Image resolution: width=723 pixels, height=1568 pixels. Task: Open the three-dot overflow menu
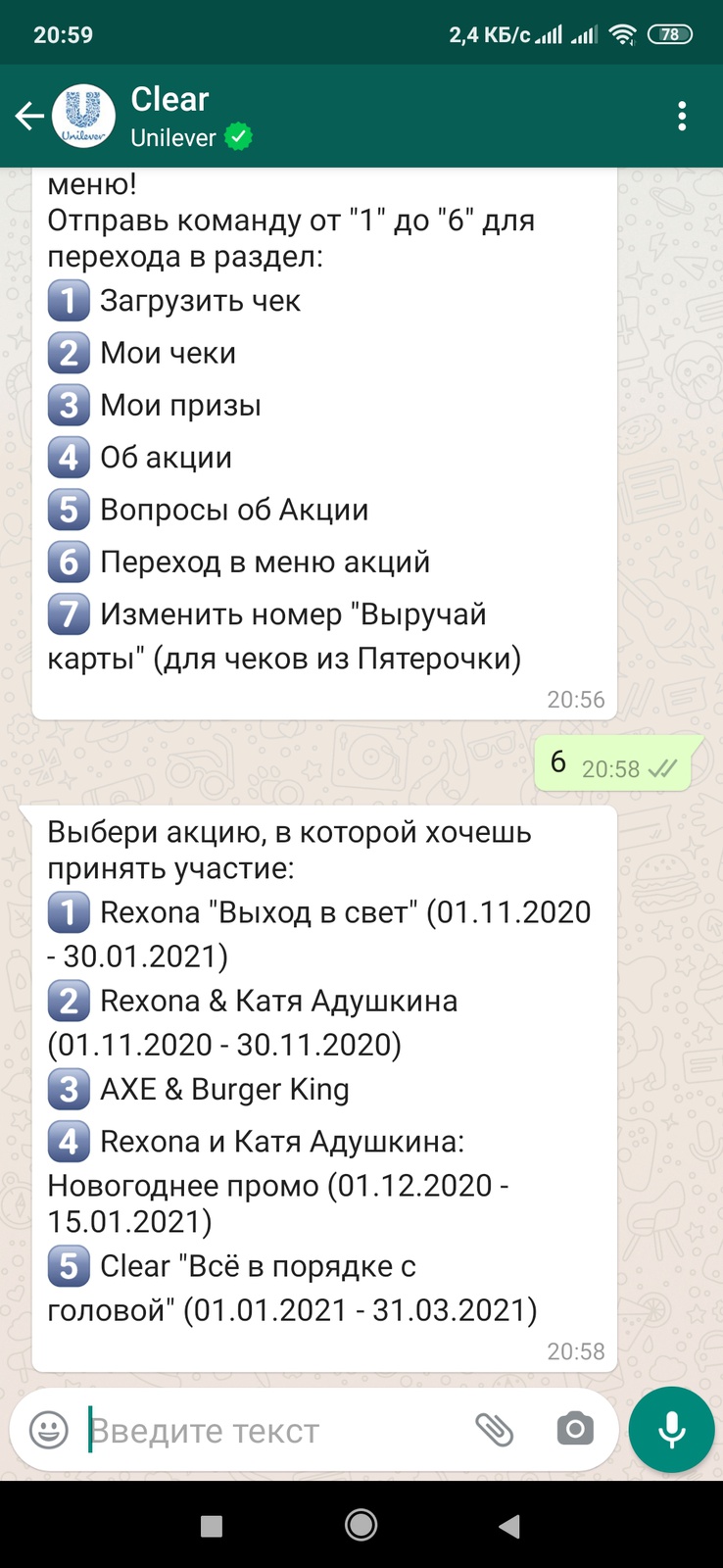point(682,117)
